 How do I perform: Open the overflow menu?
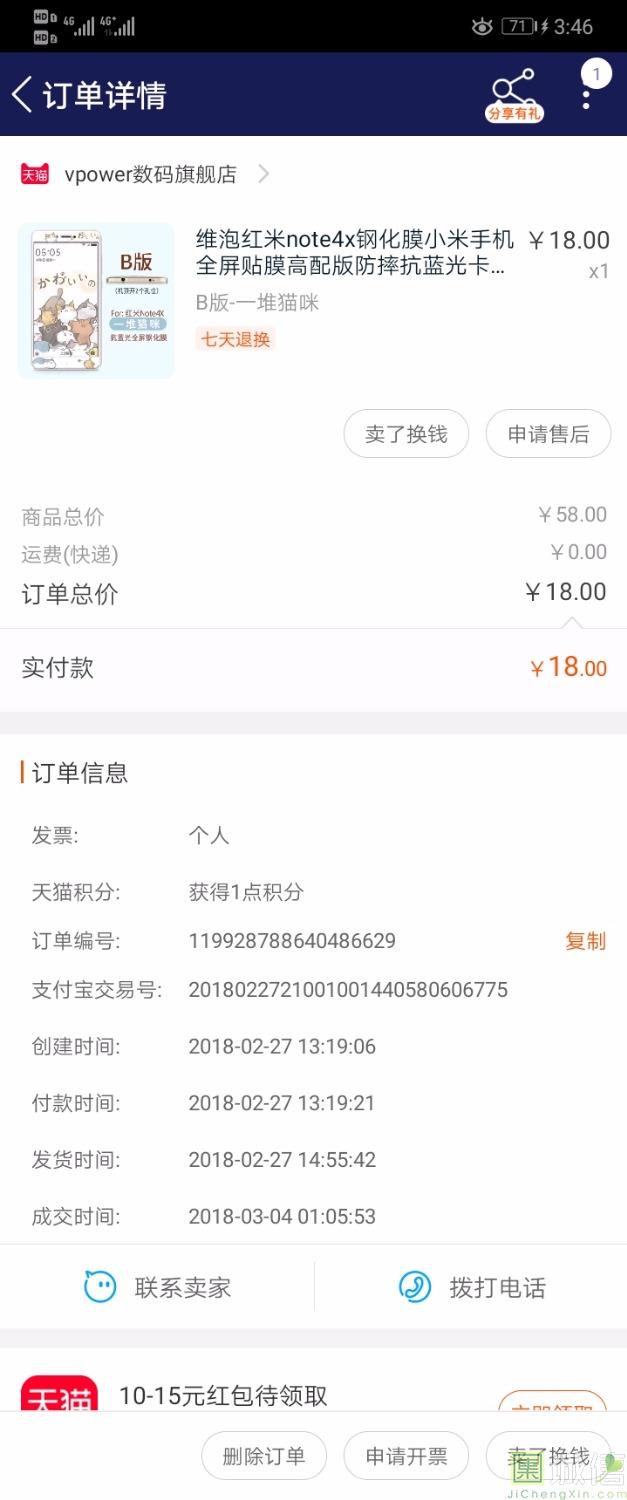pos(587,95)
